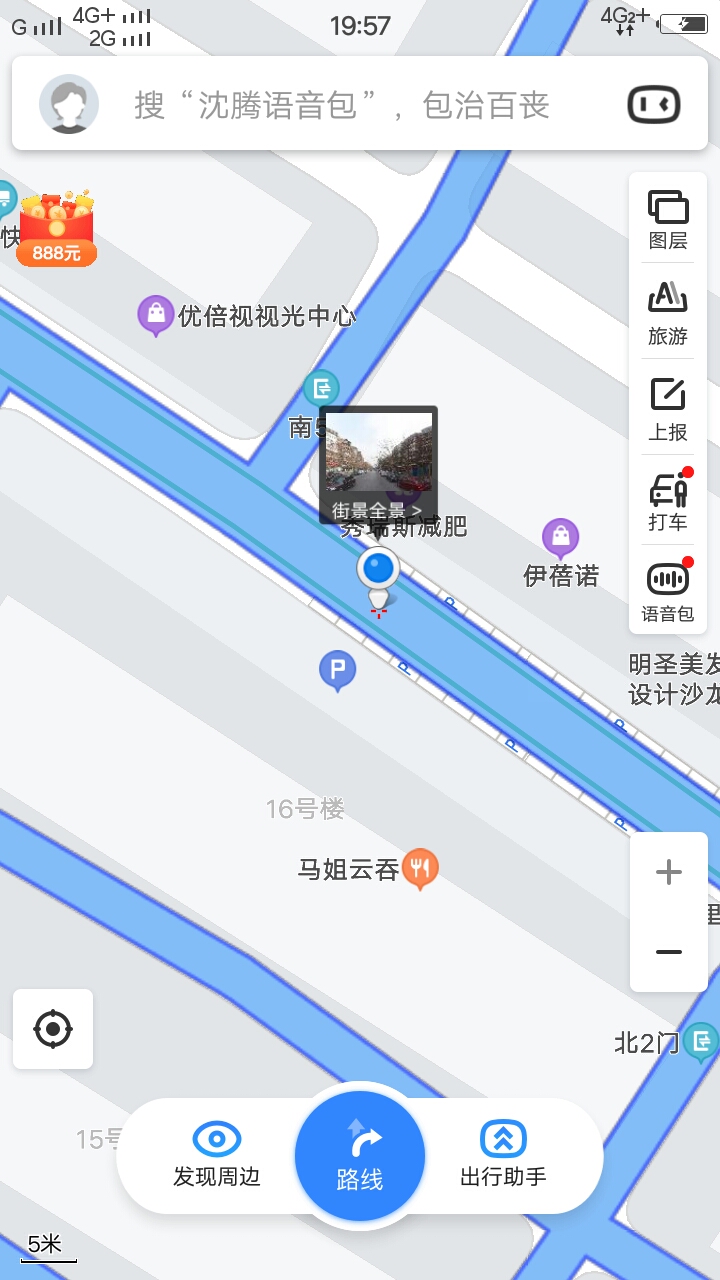
Task: Open the 街景全景 street view thumbnail
Action: [378, 464]
